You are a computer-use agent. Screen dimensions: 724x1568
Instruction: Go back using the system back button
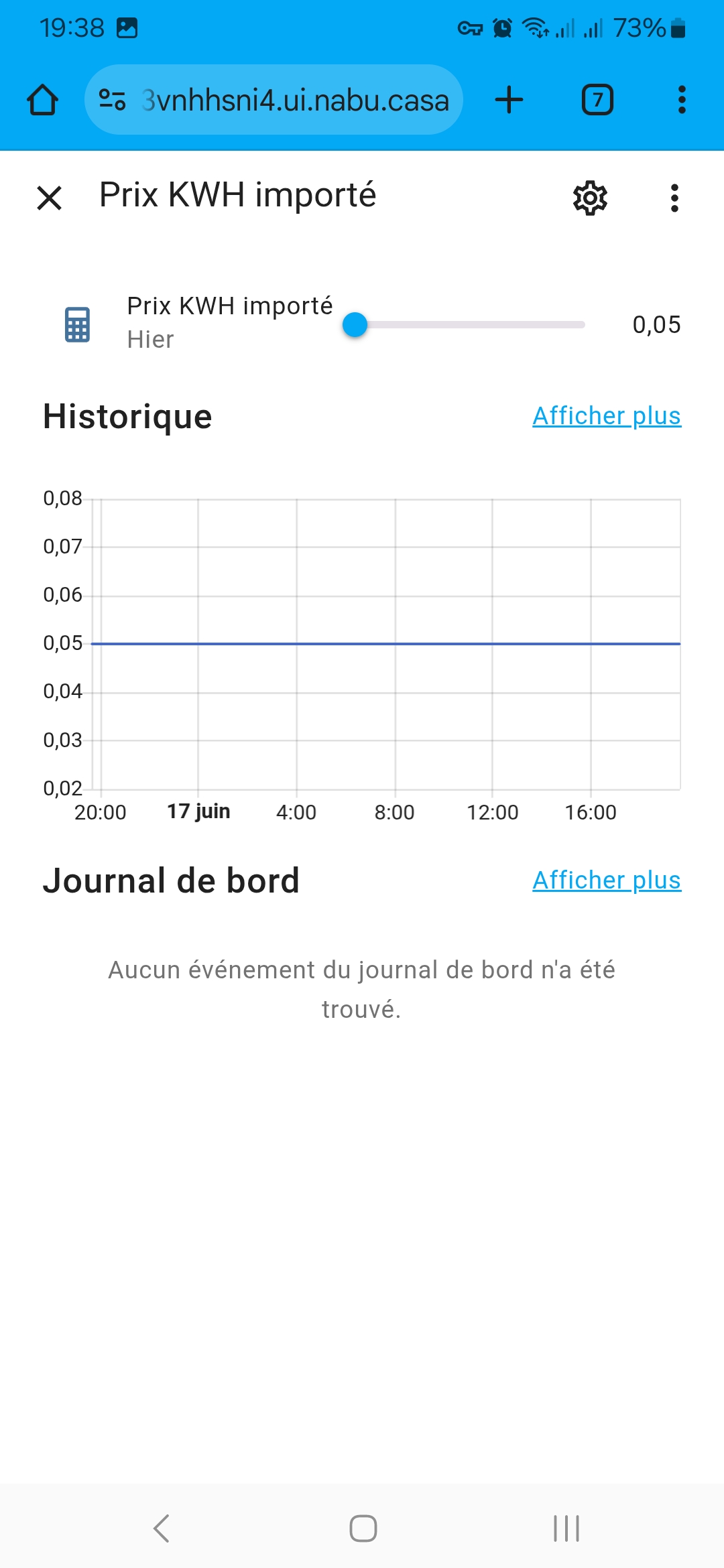point(161,1528)
